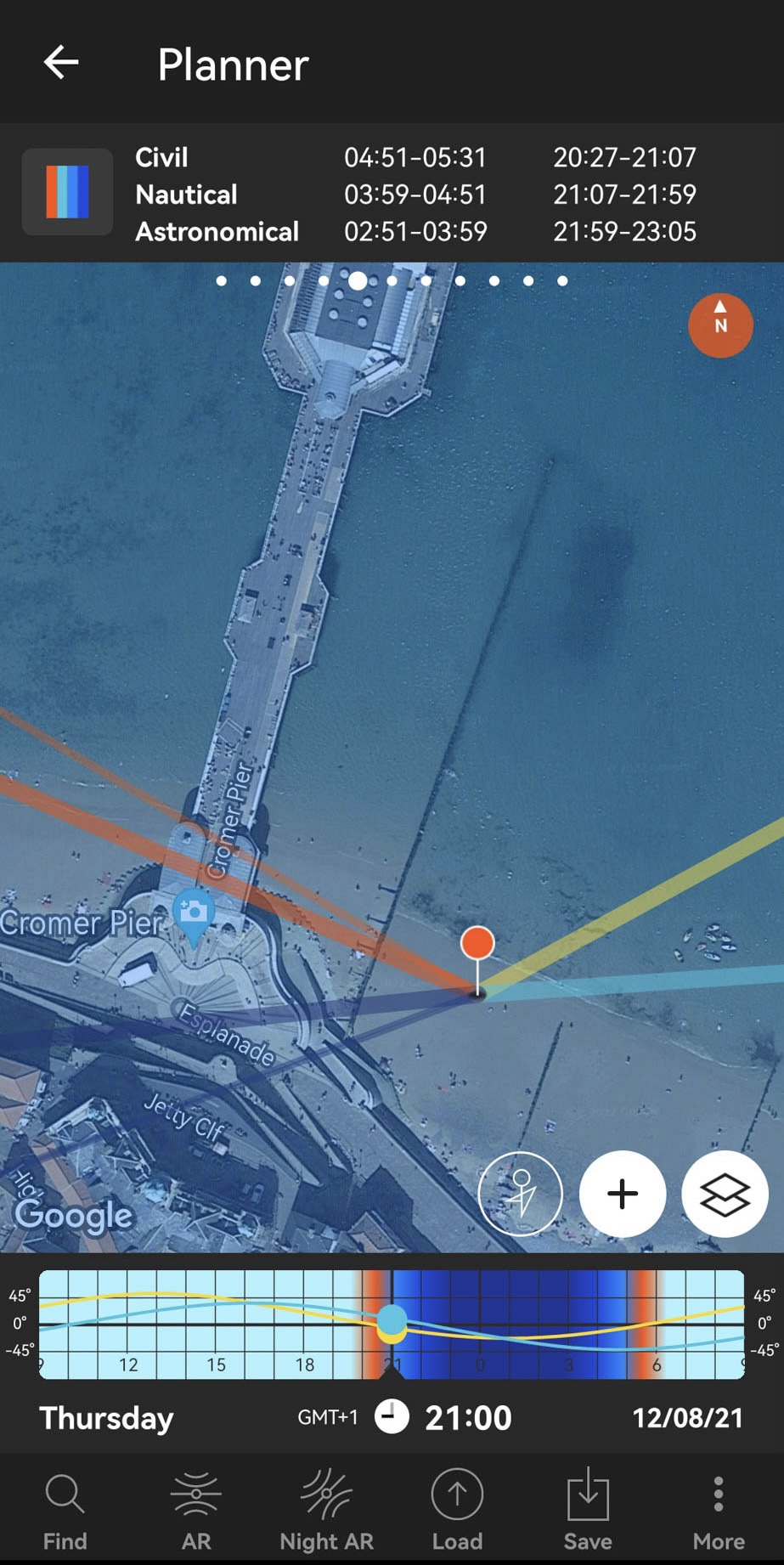Tap the north compass button
The height and width of the screenshot is (1565, 784).
click(720, 325)
